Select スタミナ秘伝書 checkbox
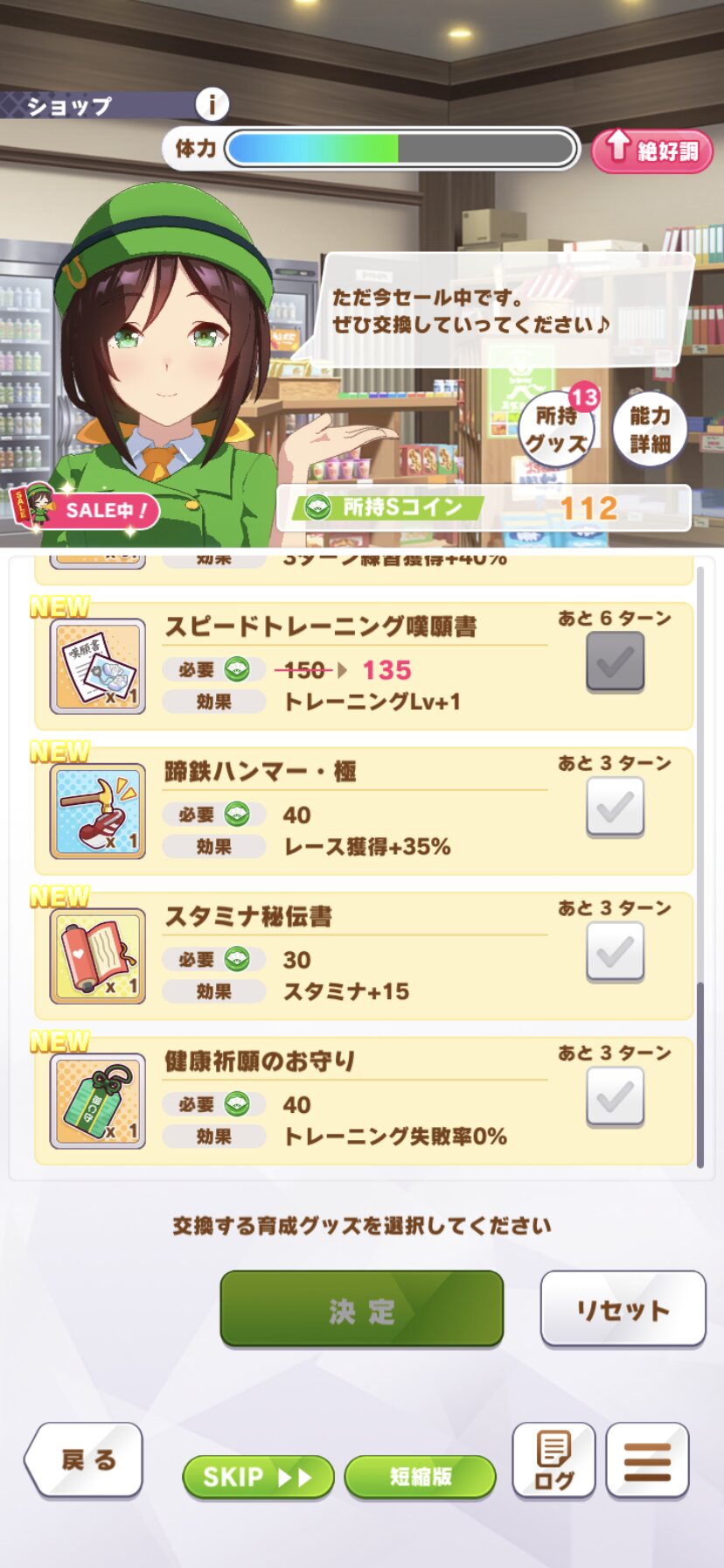Screen dimensions: 724x1568 615,951
